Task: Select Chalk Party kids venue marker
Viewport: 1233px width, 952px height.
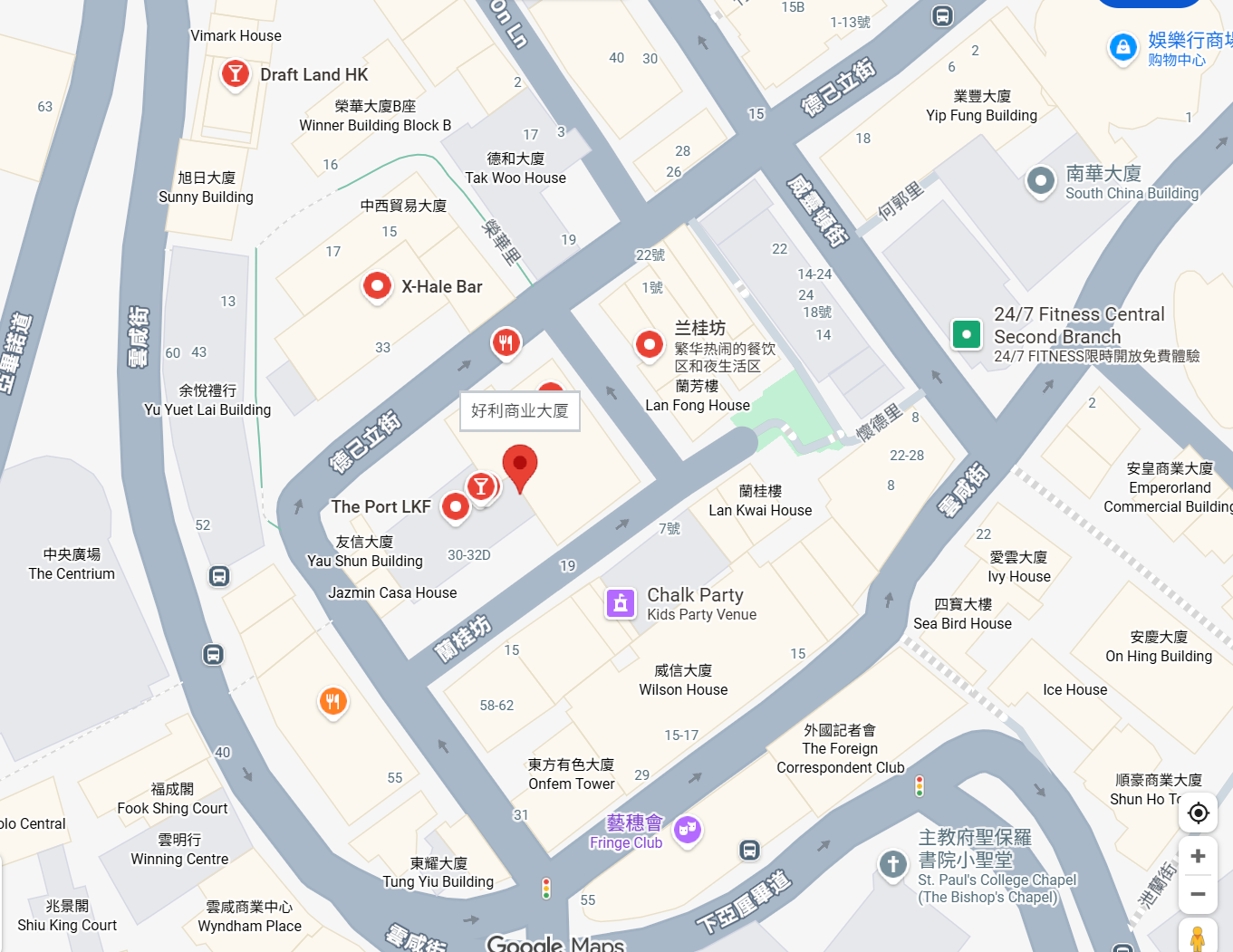Action: (x=621, y=602)
